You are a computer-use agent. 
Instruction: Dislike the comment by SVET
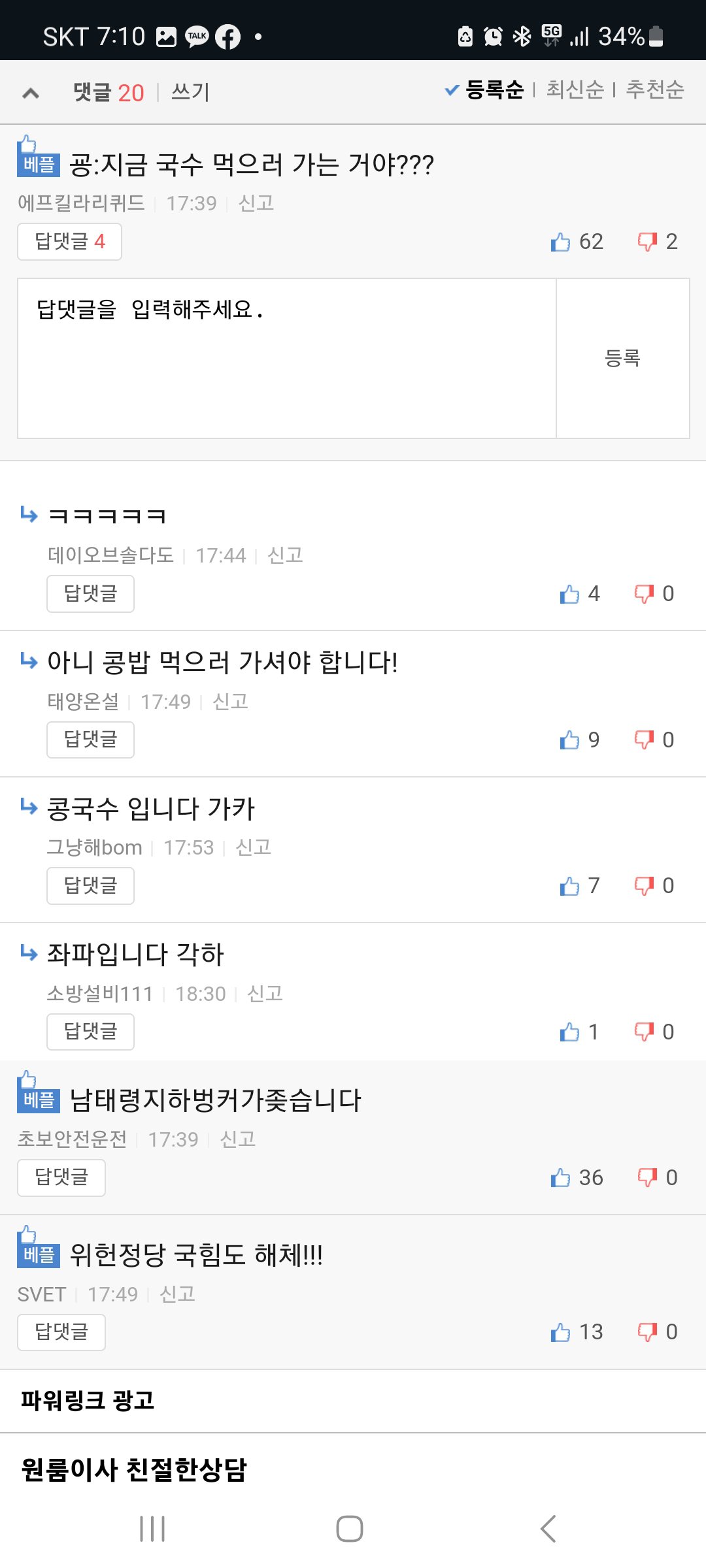pyautogui.click(x=647, y=1332)
